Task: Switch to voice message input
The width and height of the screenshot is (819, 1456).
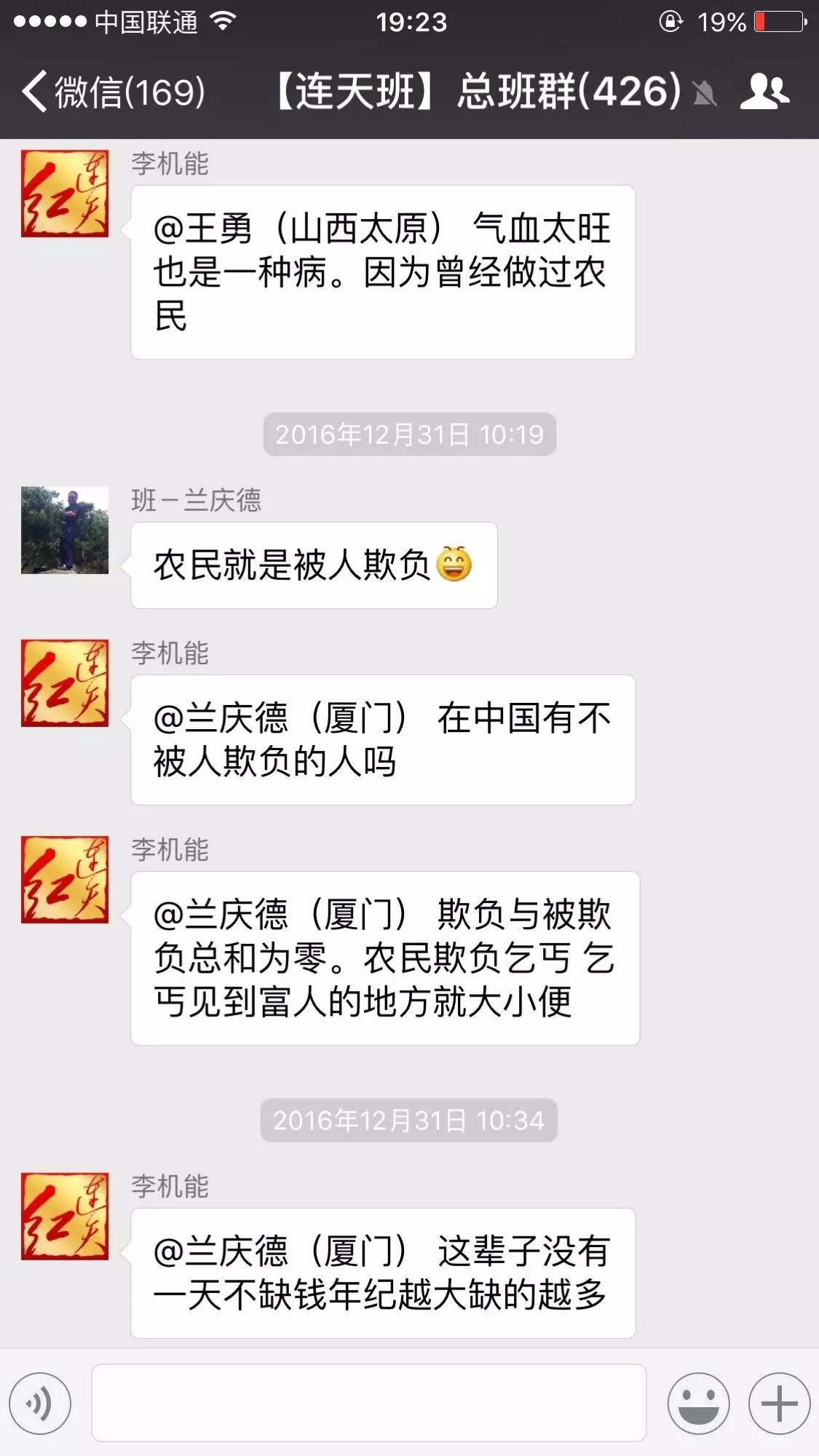Action: tap(40, 1403)
